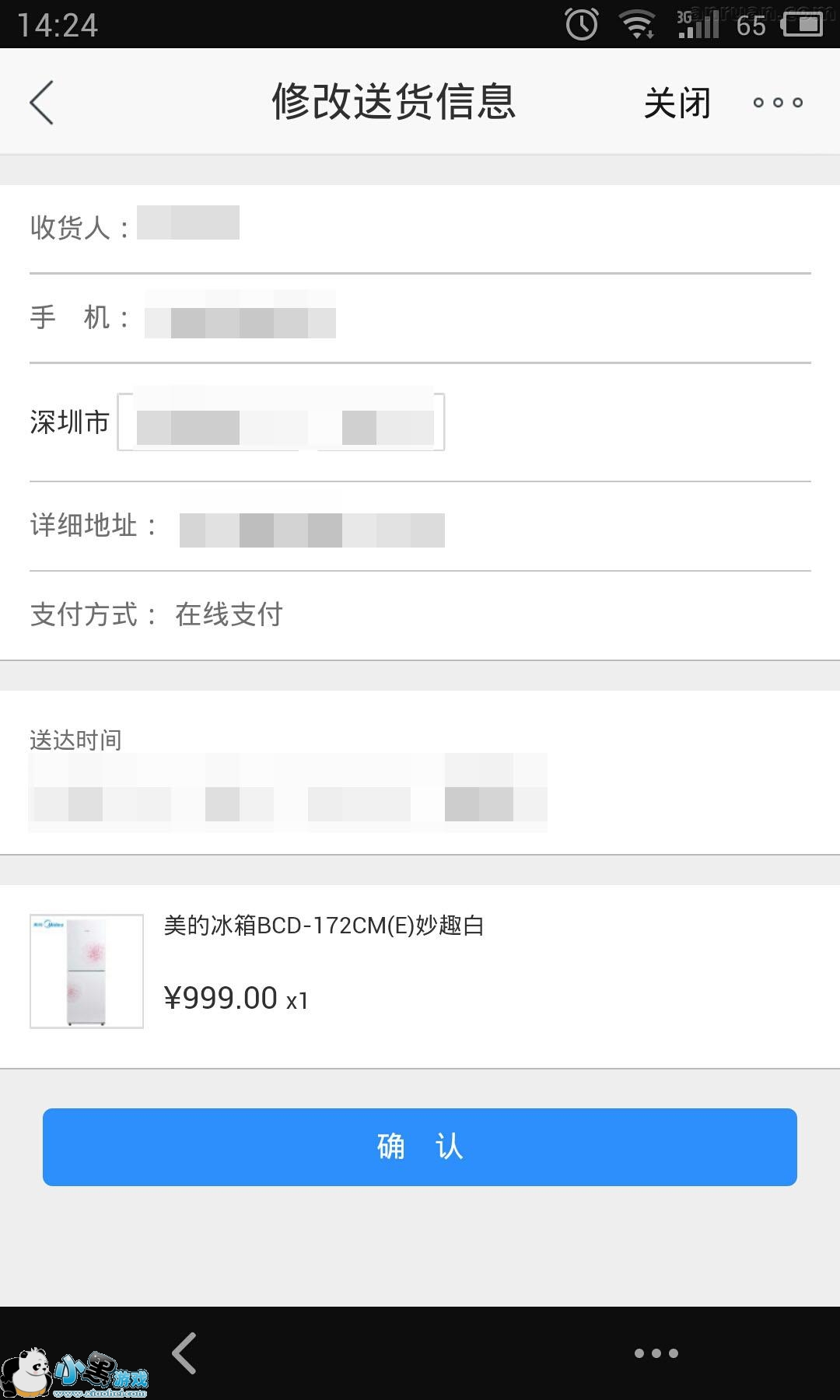Image resolution: width=840 pixels, height=1400 pixels.
Task: Open the three-dot menu in the header
Action: pos(778,103)
